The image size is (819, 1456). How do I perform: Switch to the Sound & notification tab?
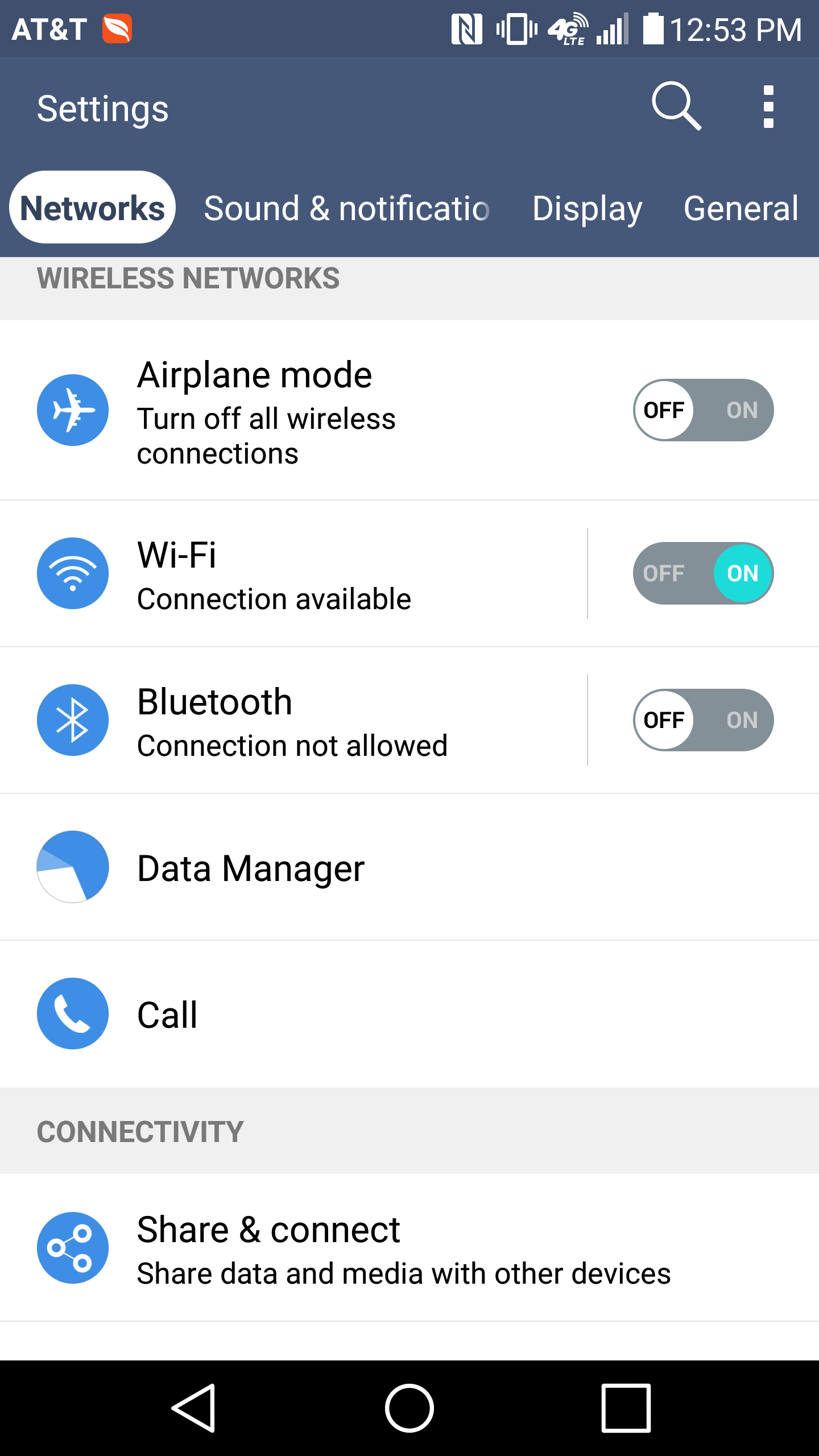[x=346, y=208]
